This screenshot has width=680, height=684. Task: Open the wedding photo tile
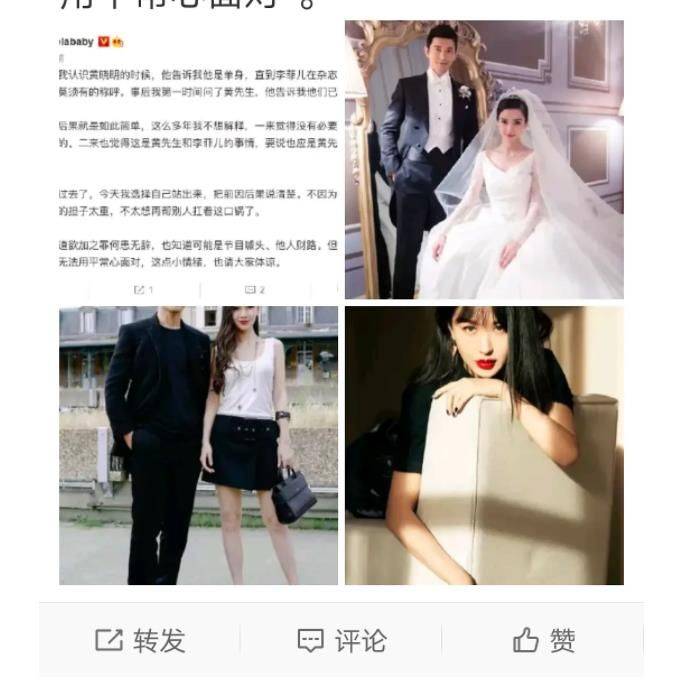(484, 160)
